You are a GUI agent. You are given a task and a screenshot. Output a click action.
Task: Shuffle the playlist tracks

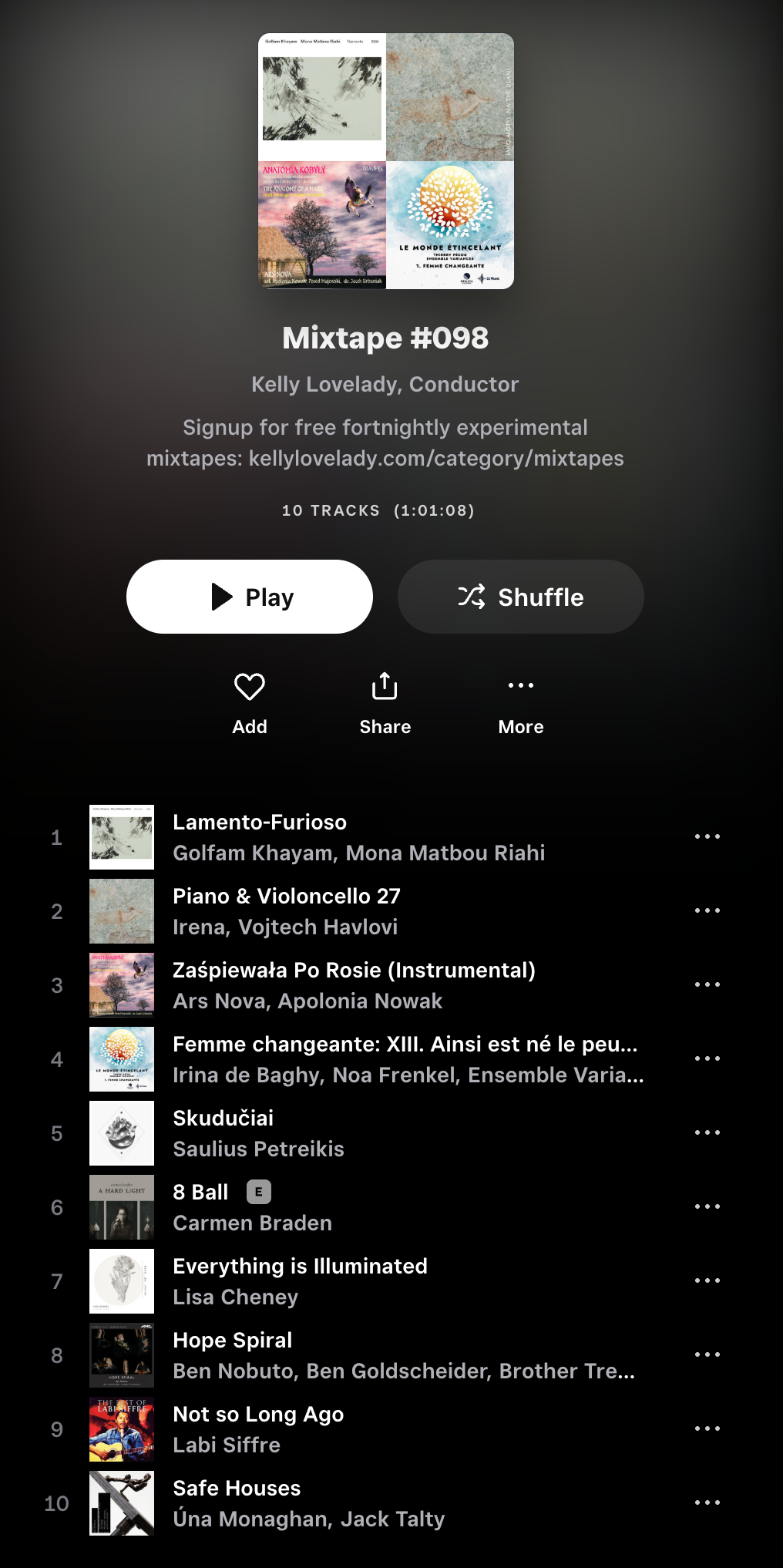click(520, 597)
